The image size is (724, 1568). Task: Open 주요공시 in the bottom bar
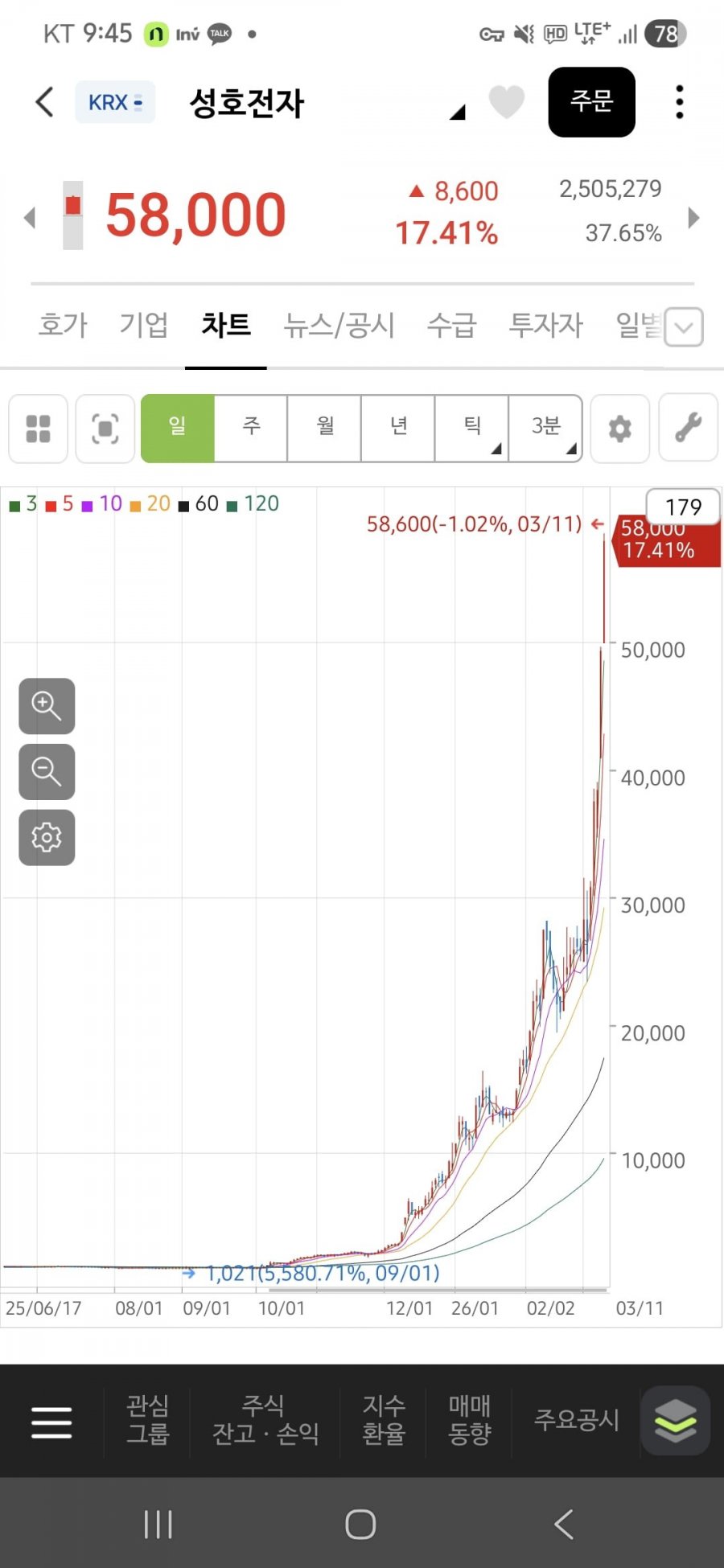click(577, 1420)
